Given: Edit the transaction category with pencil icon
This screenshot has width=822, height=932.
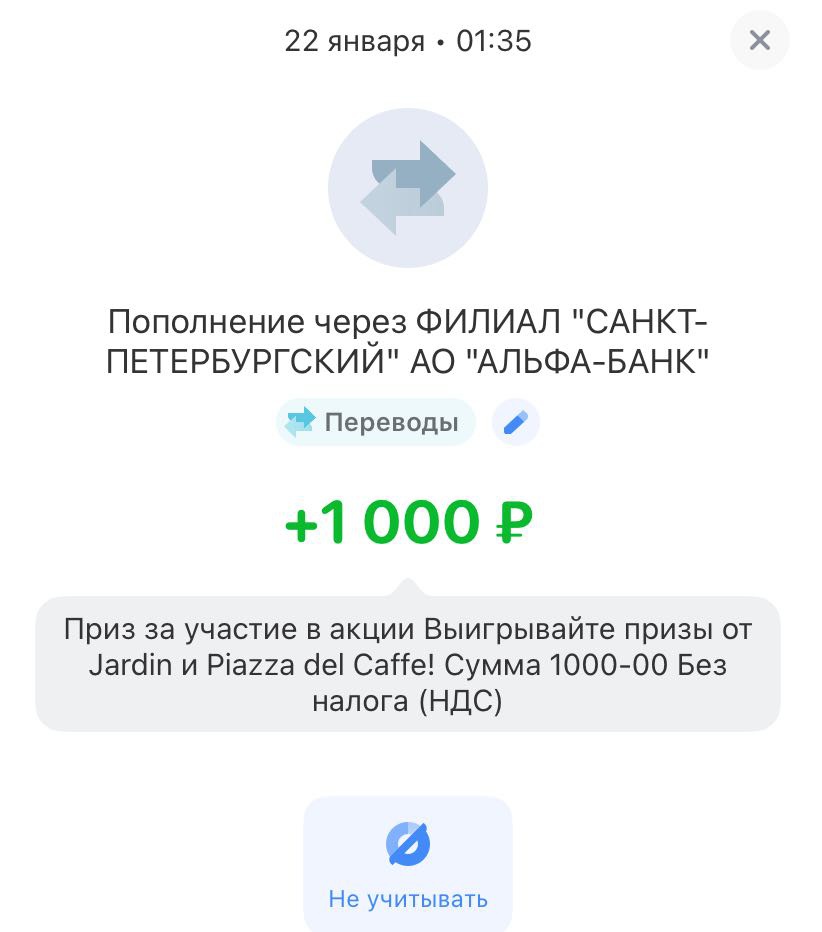Looking at the screenshot, I should coord(515,422).
